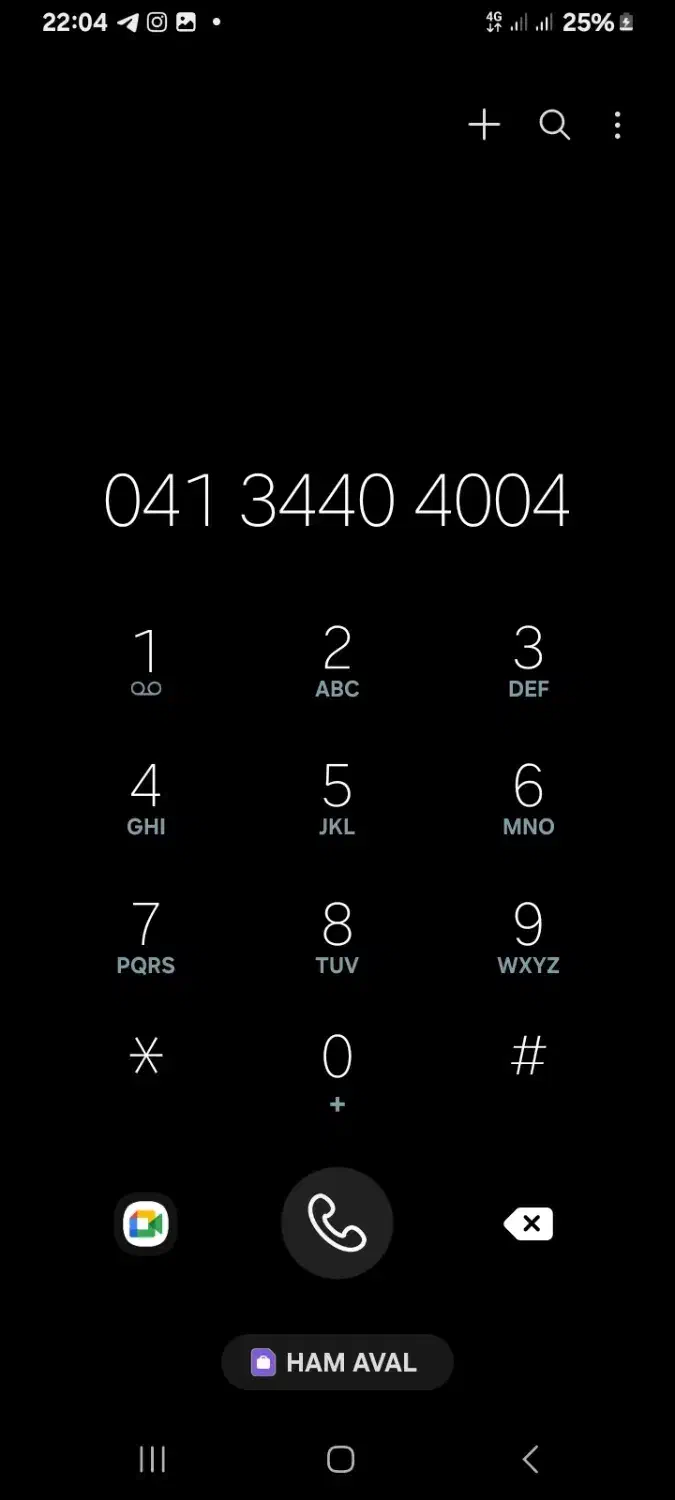Open the search icon
The width and height of the screenshot is (675, 1500).
pos(554,125)
